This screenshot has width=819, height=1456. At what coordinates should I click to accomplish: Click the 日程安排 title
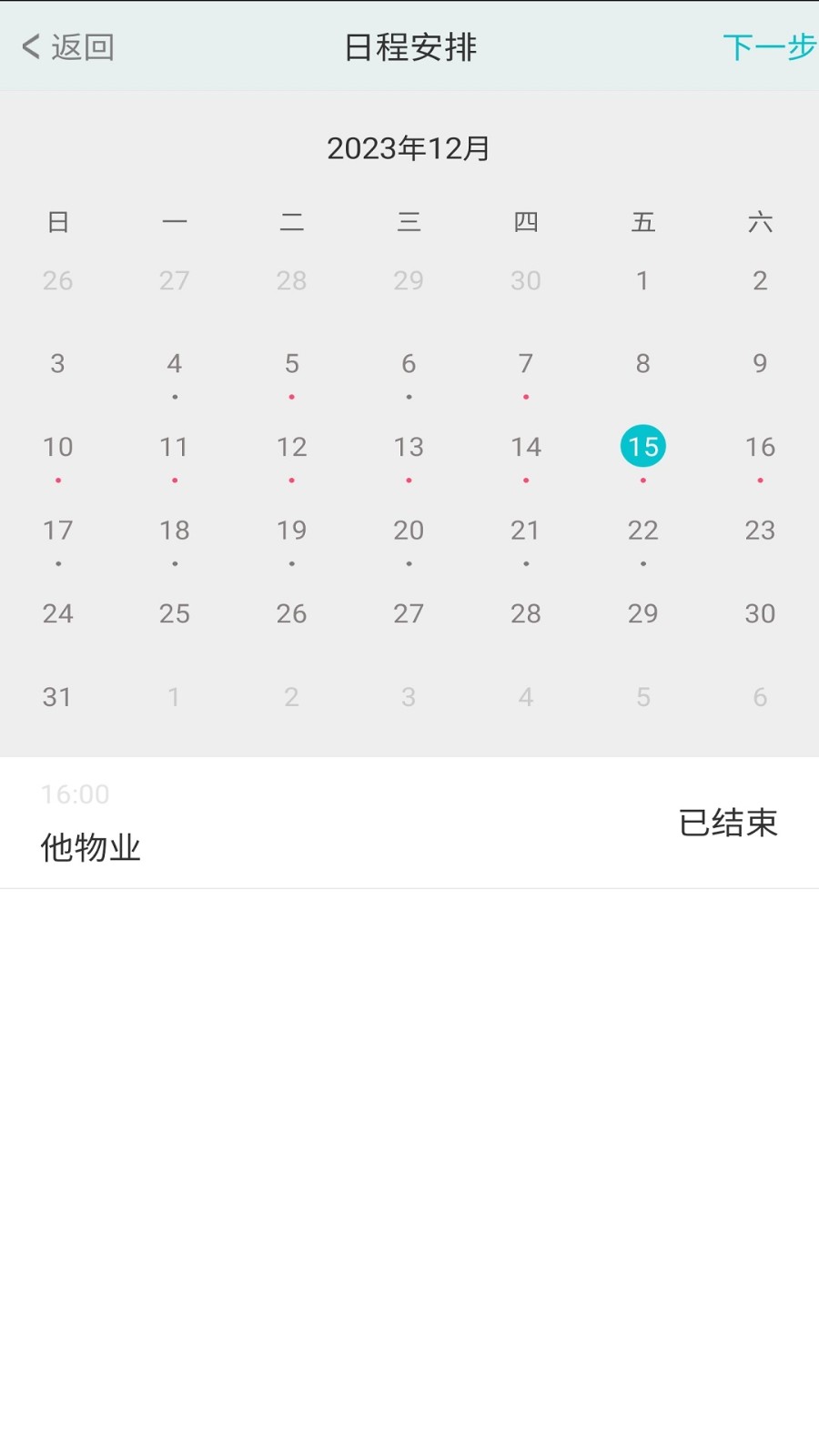[409, 46]
